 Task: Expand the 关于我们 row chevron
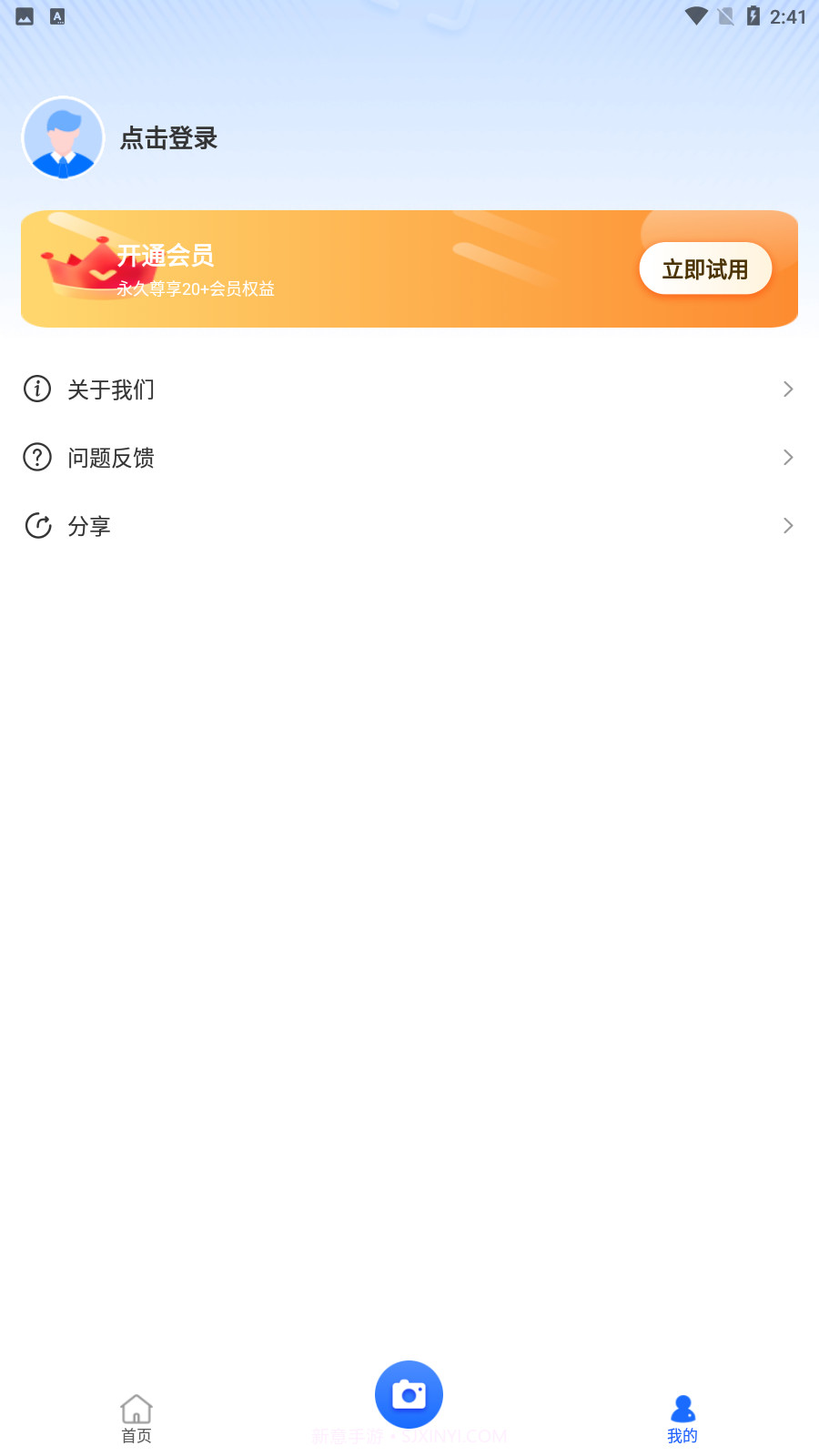coord(787,389)
